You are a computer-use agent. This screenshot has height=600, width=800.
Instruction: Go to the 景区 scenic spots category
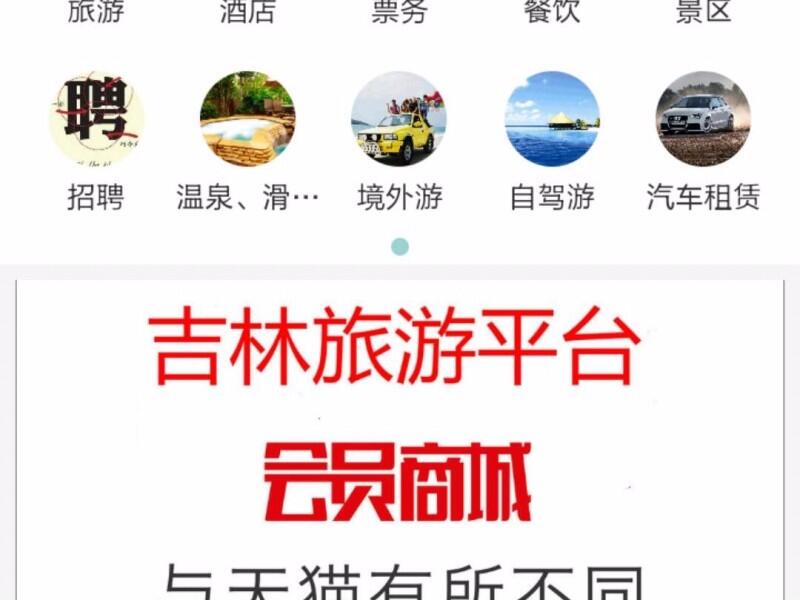(703, 12)
